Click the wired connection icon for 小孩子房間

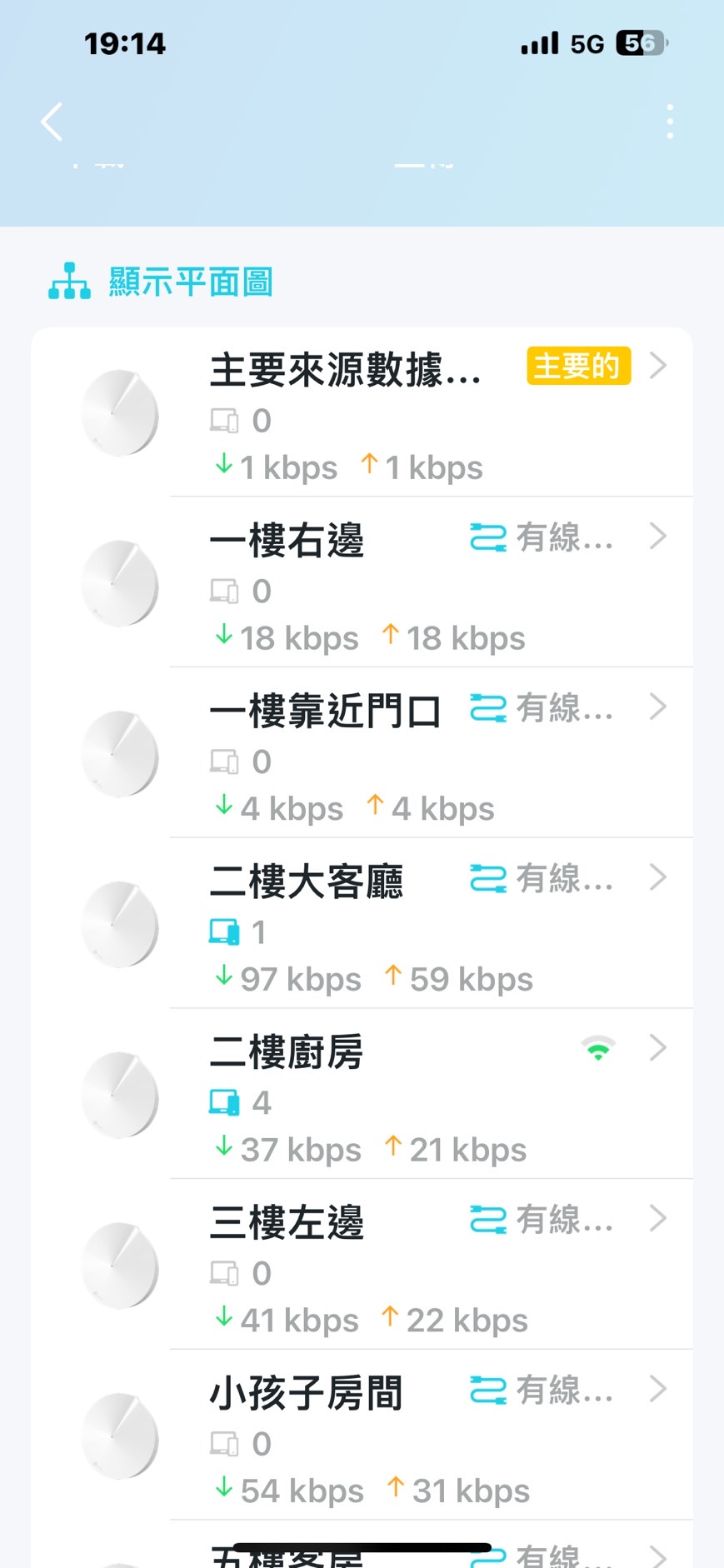coord(489,1390)
